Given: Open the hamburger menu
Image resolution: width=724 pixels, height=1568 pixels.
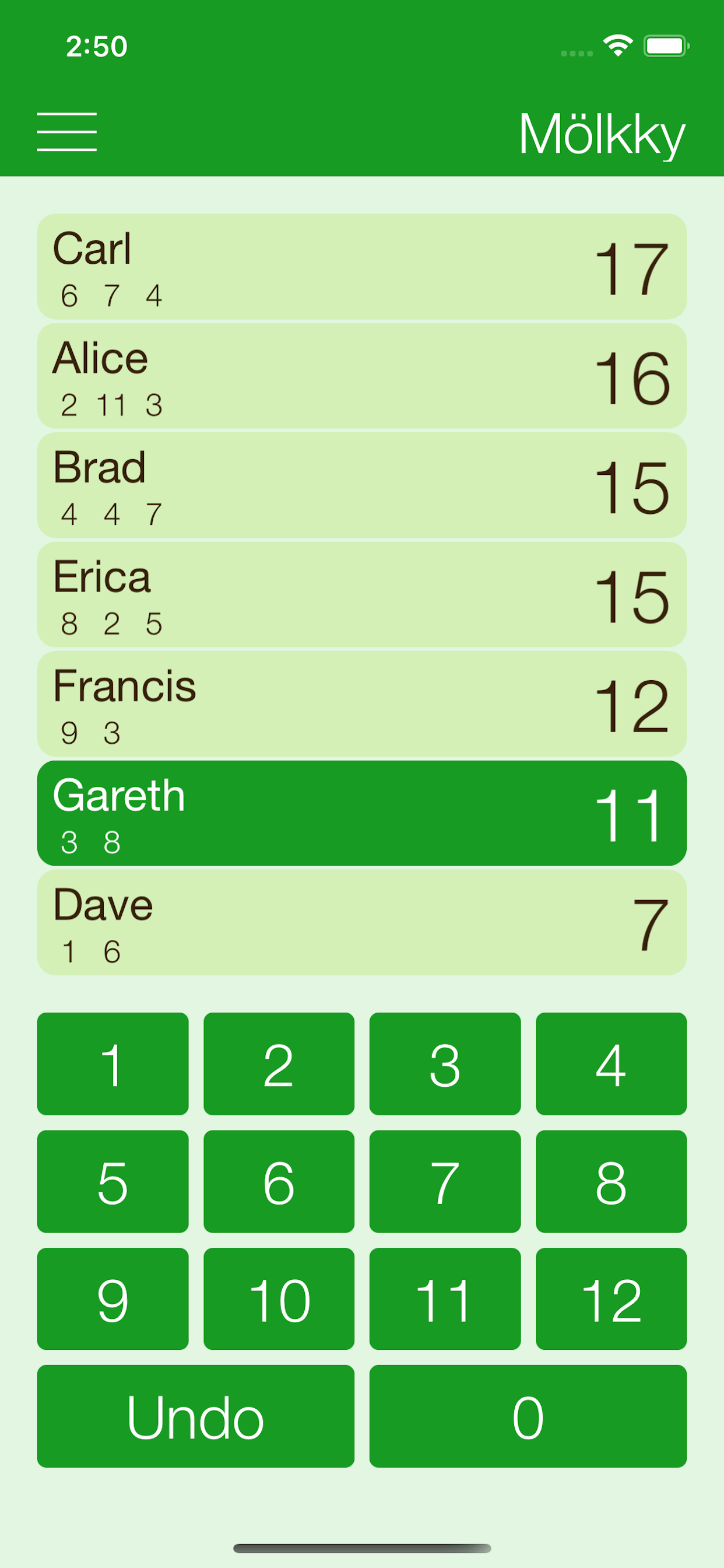Looking at the screenshot, I should (66, 131).
